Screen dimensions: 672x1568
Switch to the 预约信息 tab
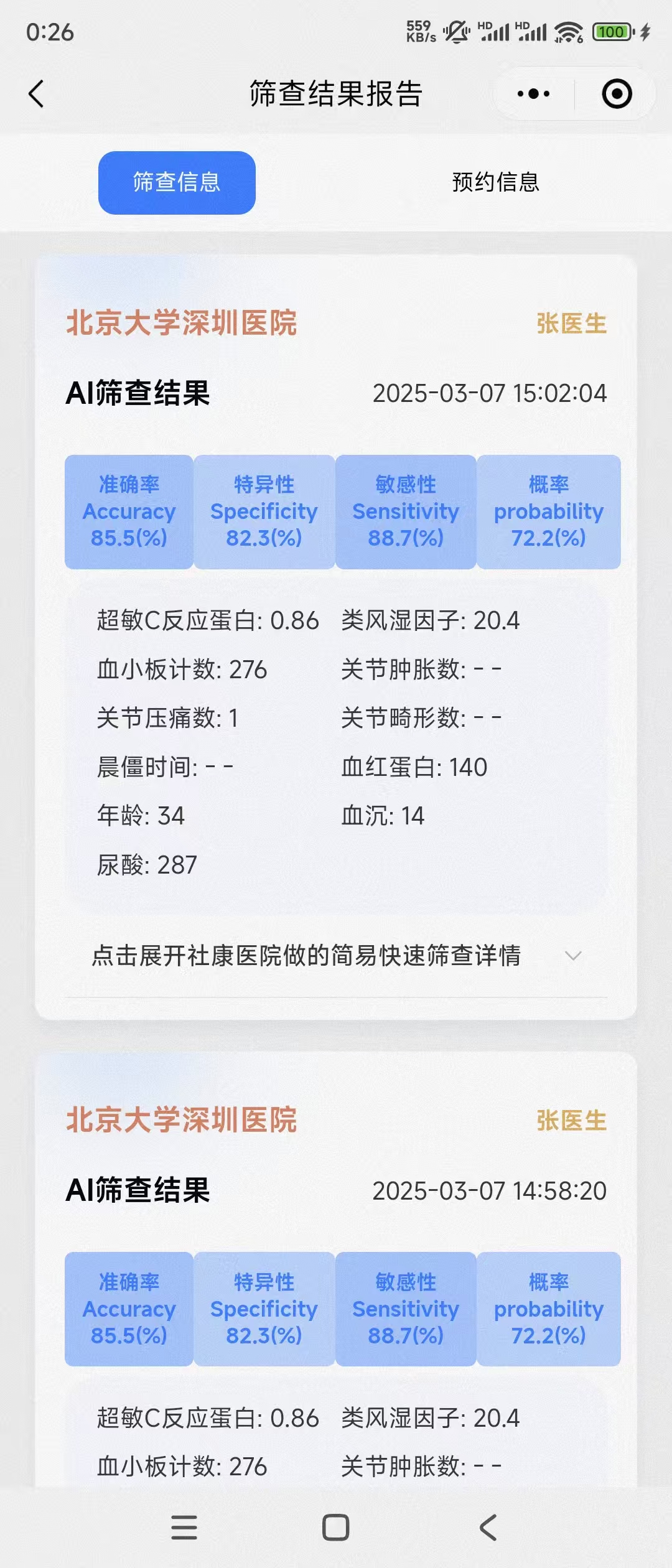point(495,182)
